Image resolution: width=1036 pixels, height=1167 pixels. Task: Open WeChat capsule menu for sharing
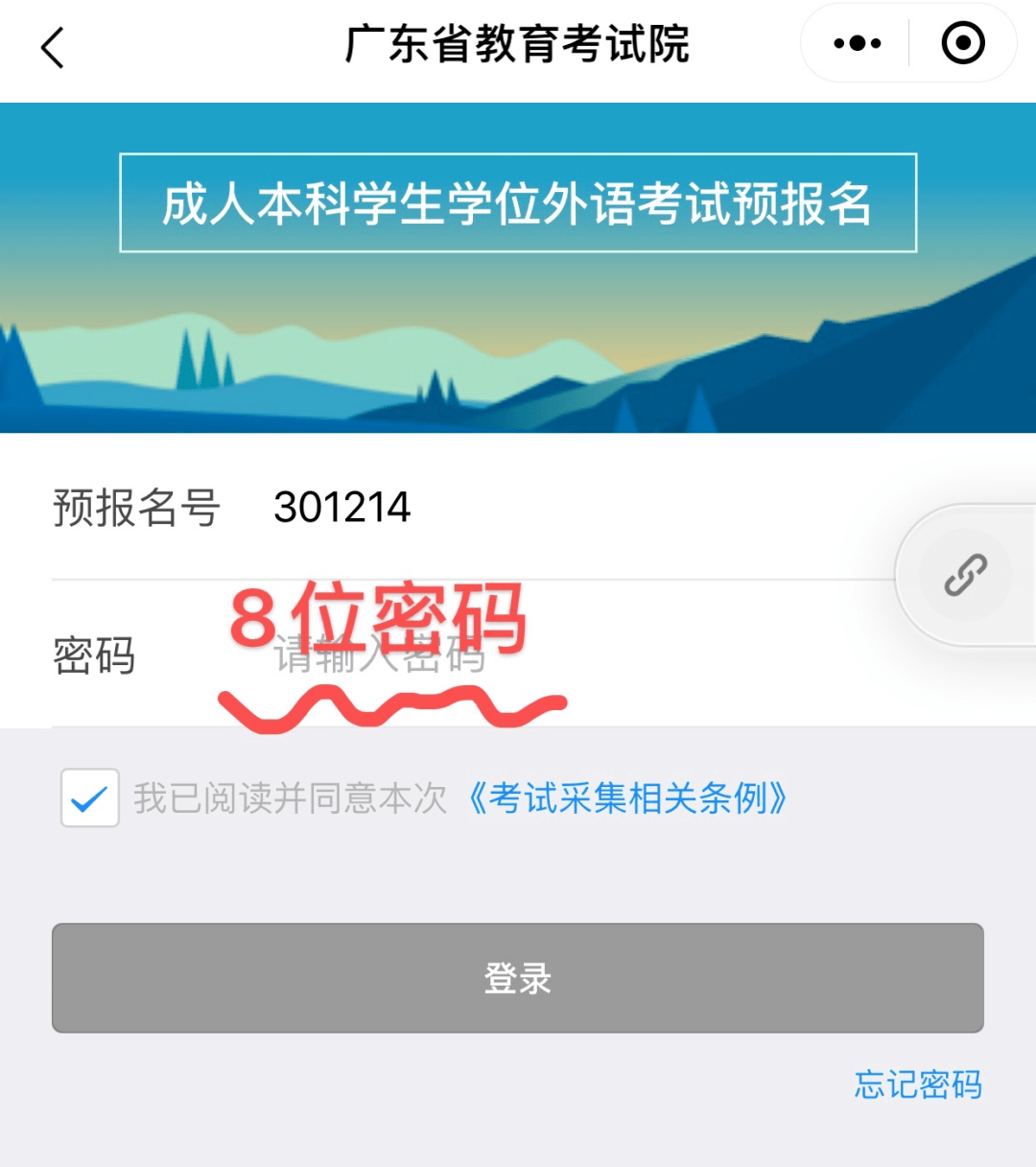pyautogui.click(x=855, y=42)
